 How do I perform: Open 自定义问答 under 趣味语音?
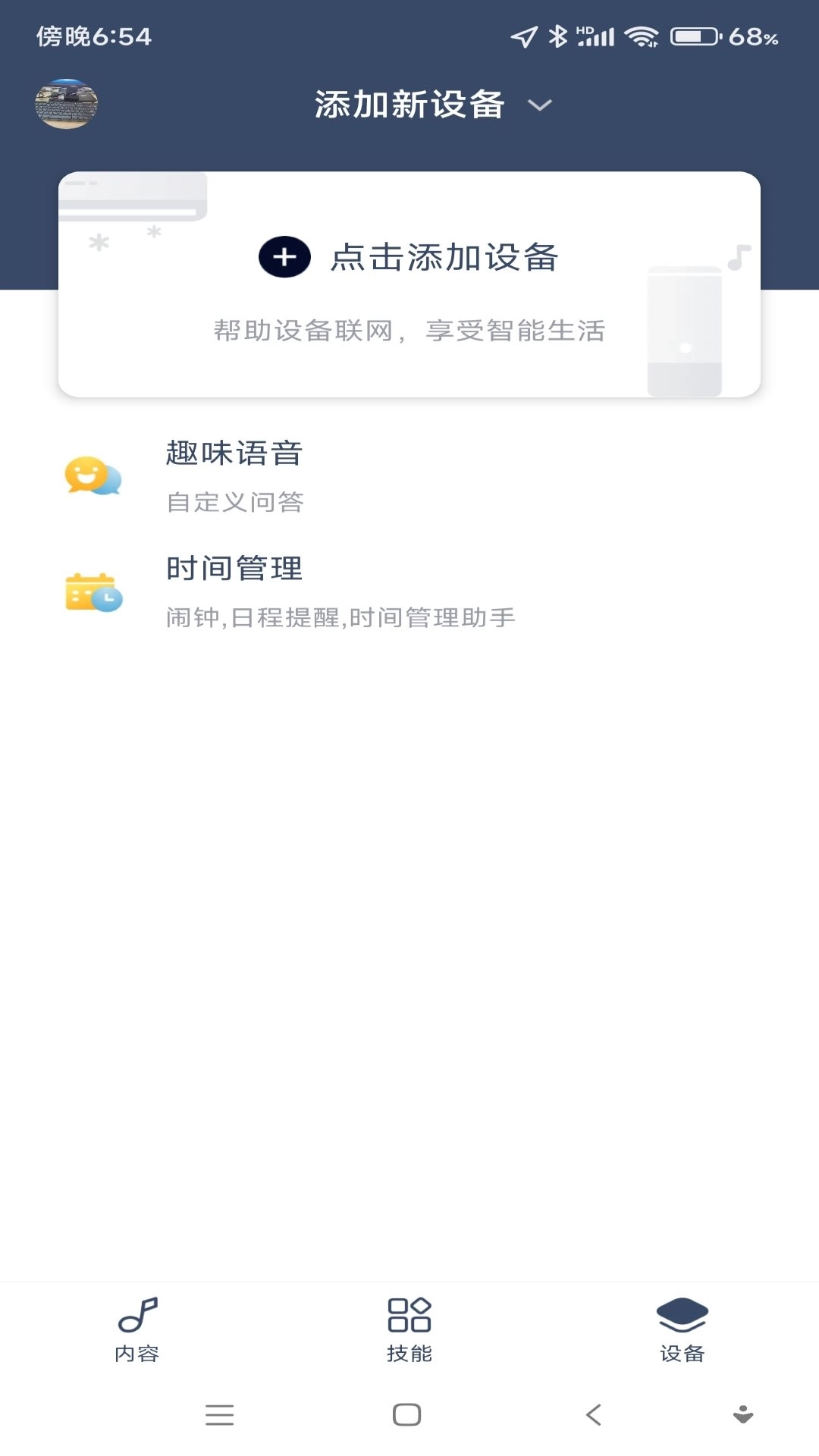236,502
